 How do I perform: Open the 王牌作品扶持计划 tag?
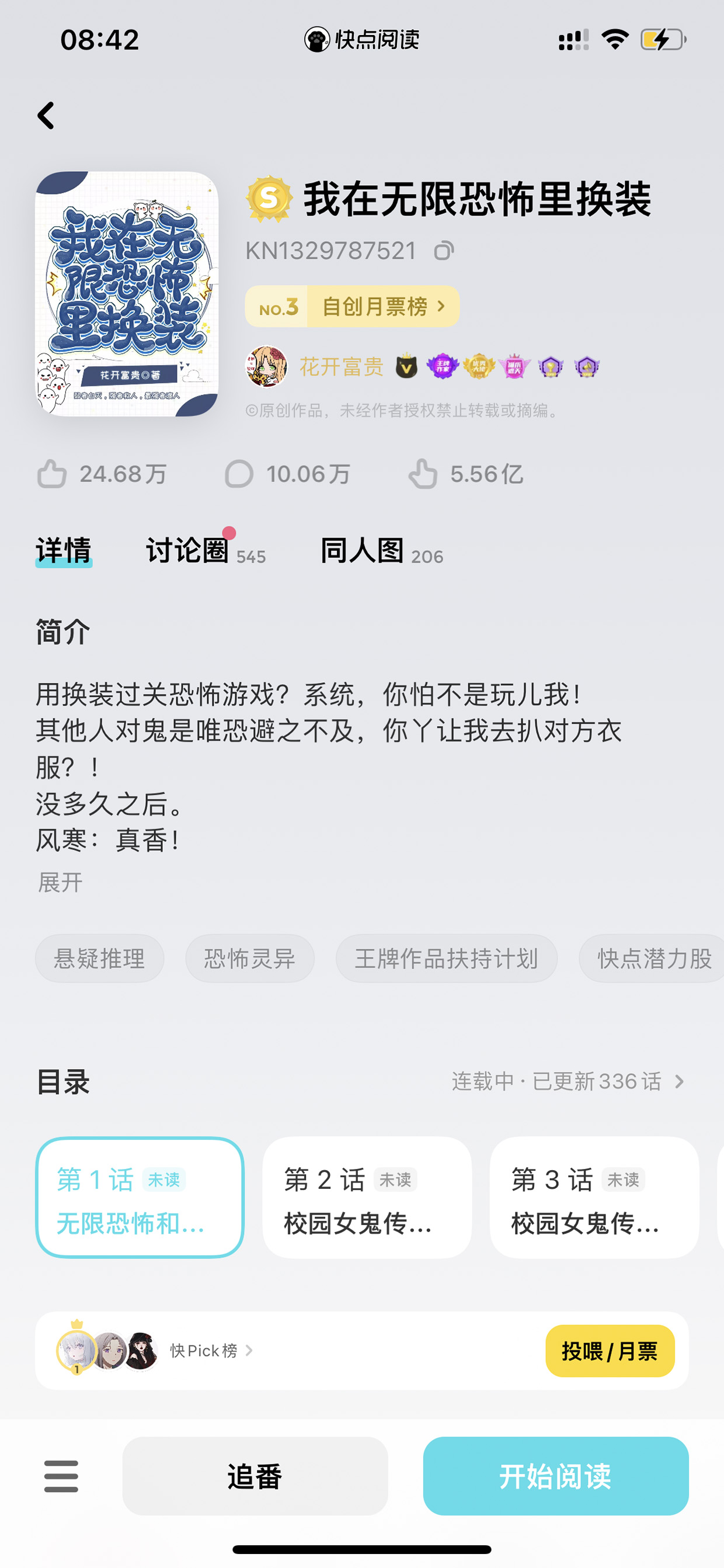click(446, 958)
